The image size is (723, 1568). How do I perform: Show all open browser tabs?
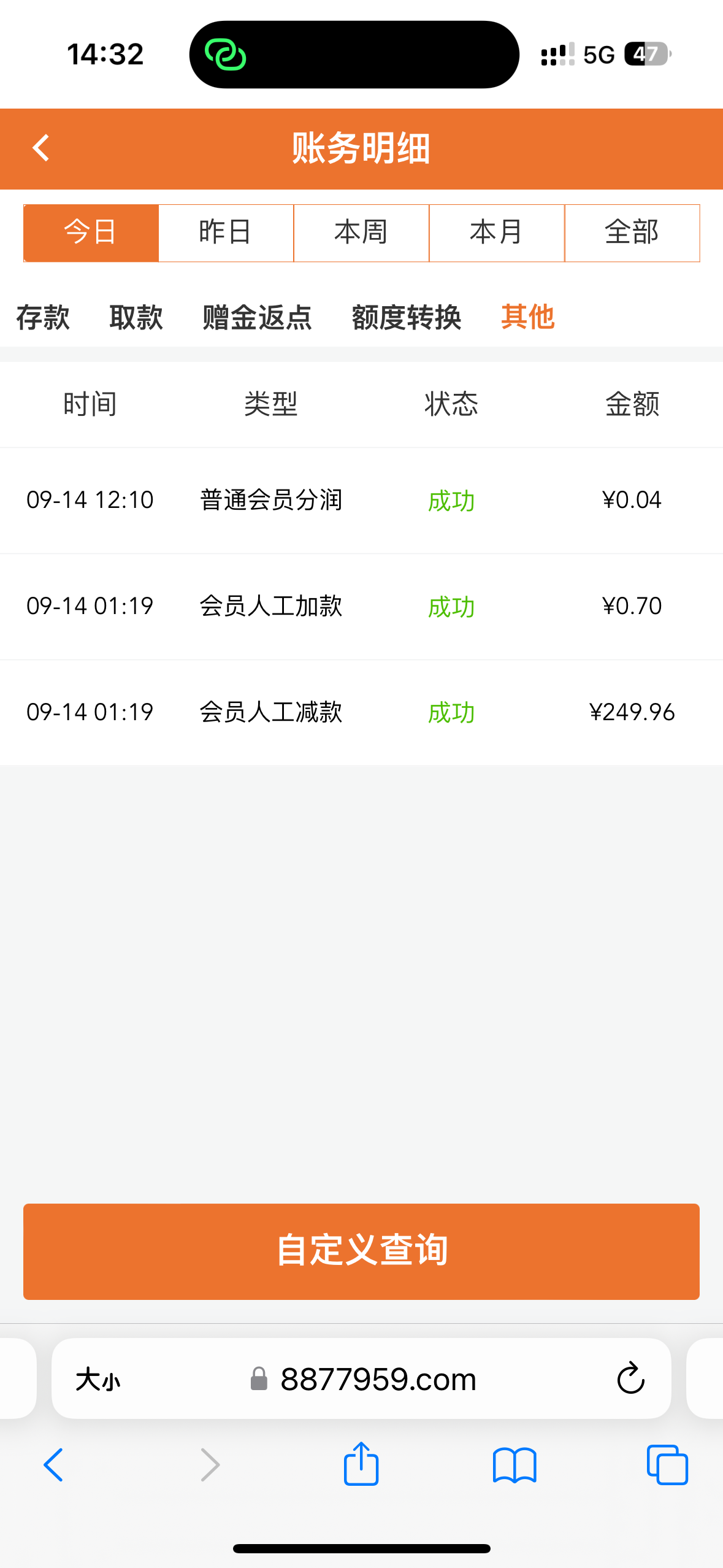pos(667,1465)
